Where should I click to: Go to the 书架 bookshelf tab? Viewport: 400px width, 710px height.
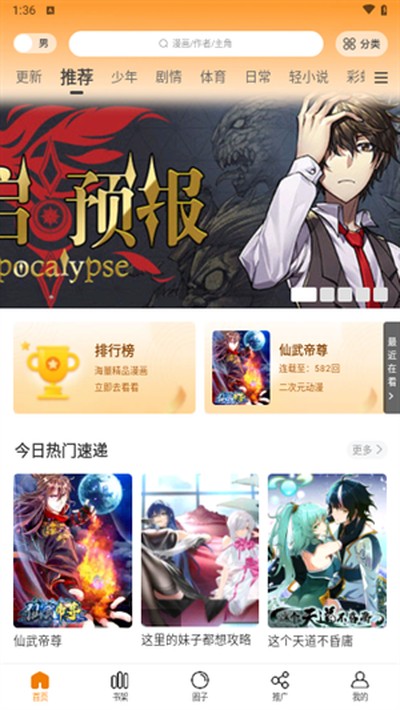pyautogui.click(x=120, y=686)
